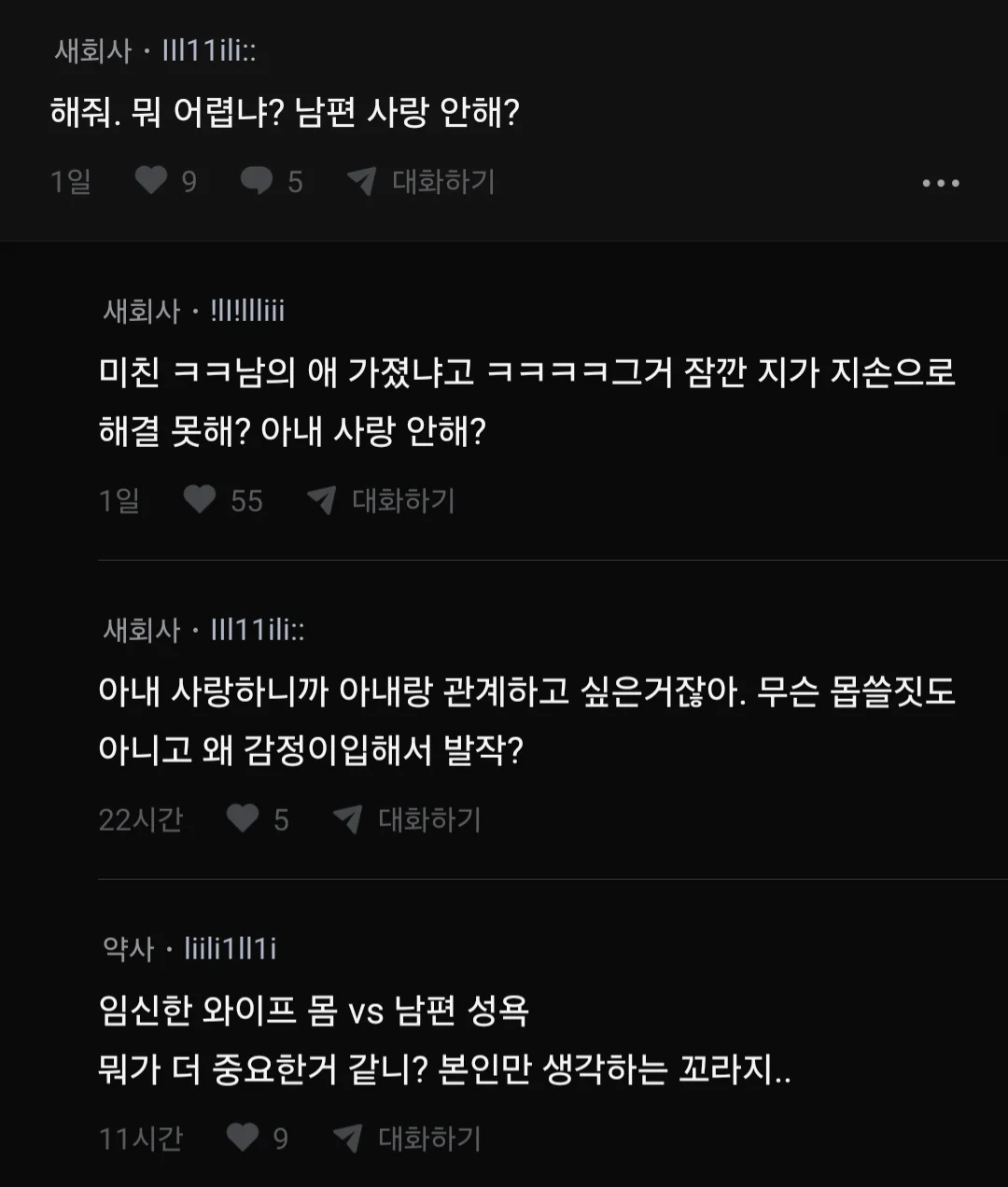Open the three-dot menu on top comment
The height and width of the screenshot is (1187, 1008).
940,183
